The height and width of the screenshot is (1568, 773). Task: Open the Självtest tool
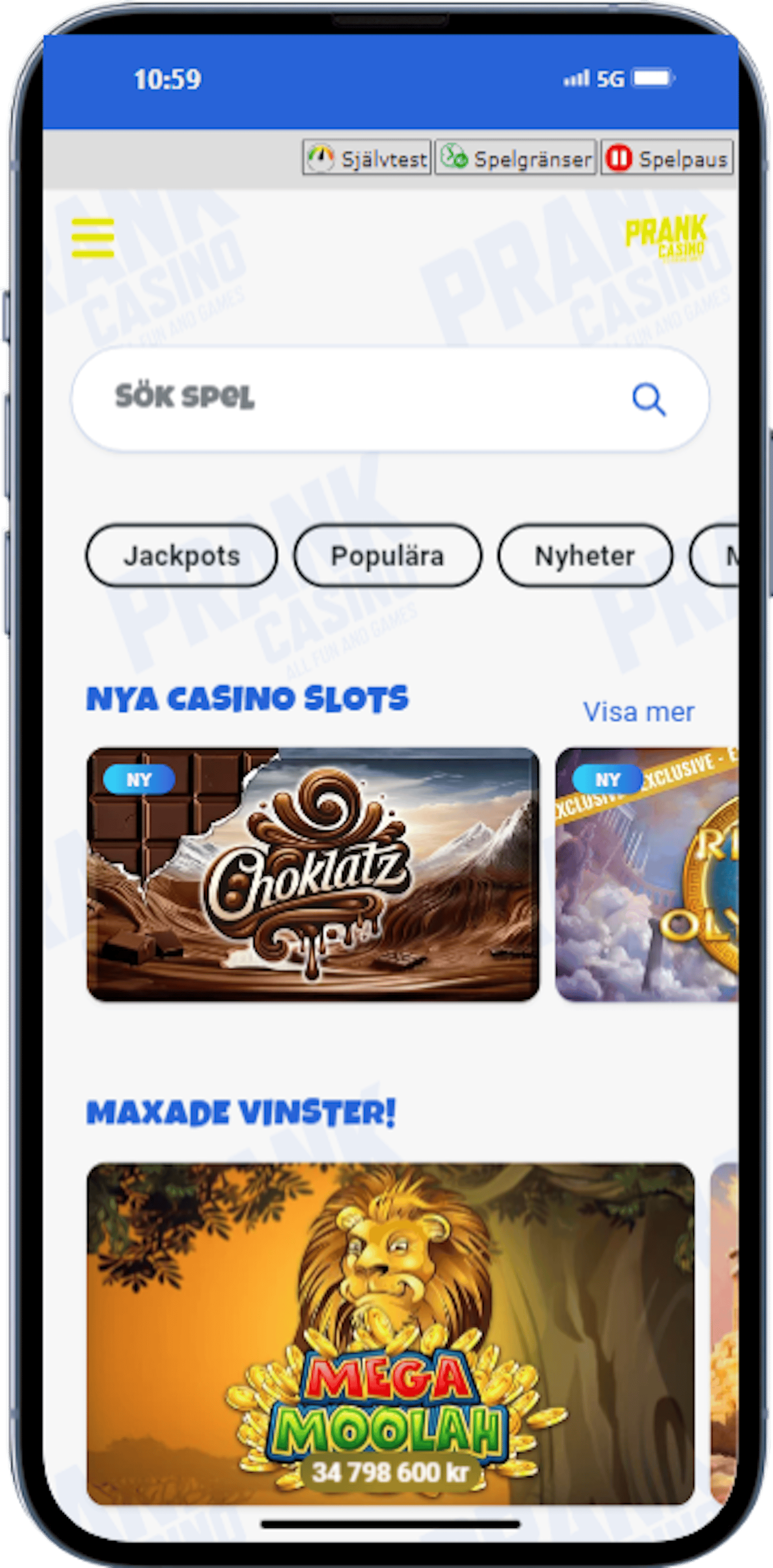pos(367,158)
